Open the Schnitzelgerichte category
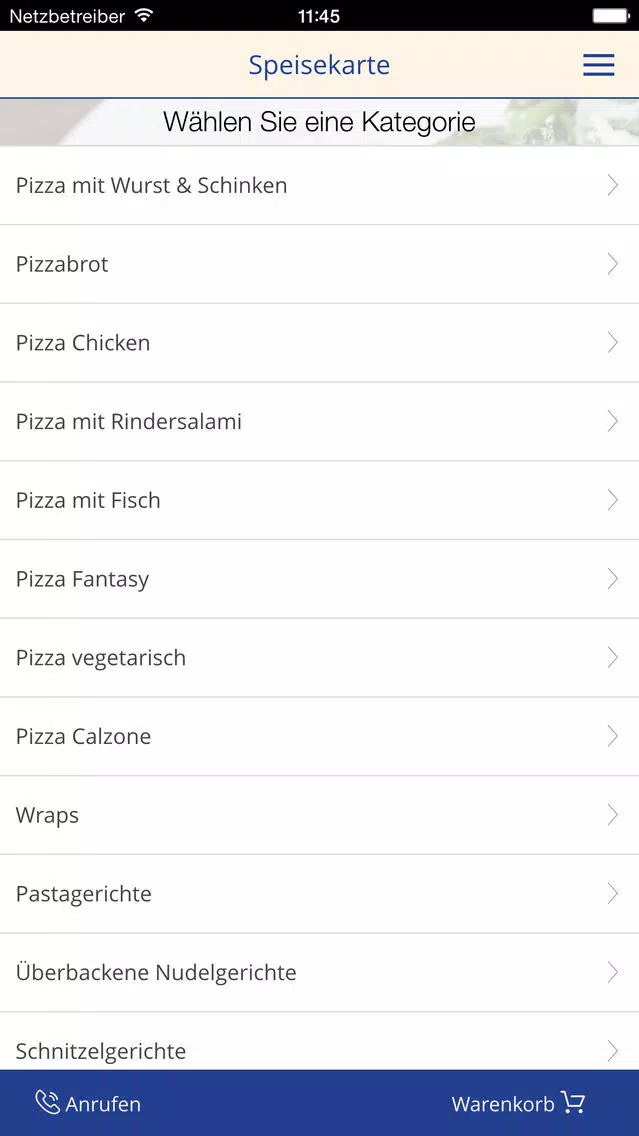The image size is (639, 1136). 320,1041
